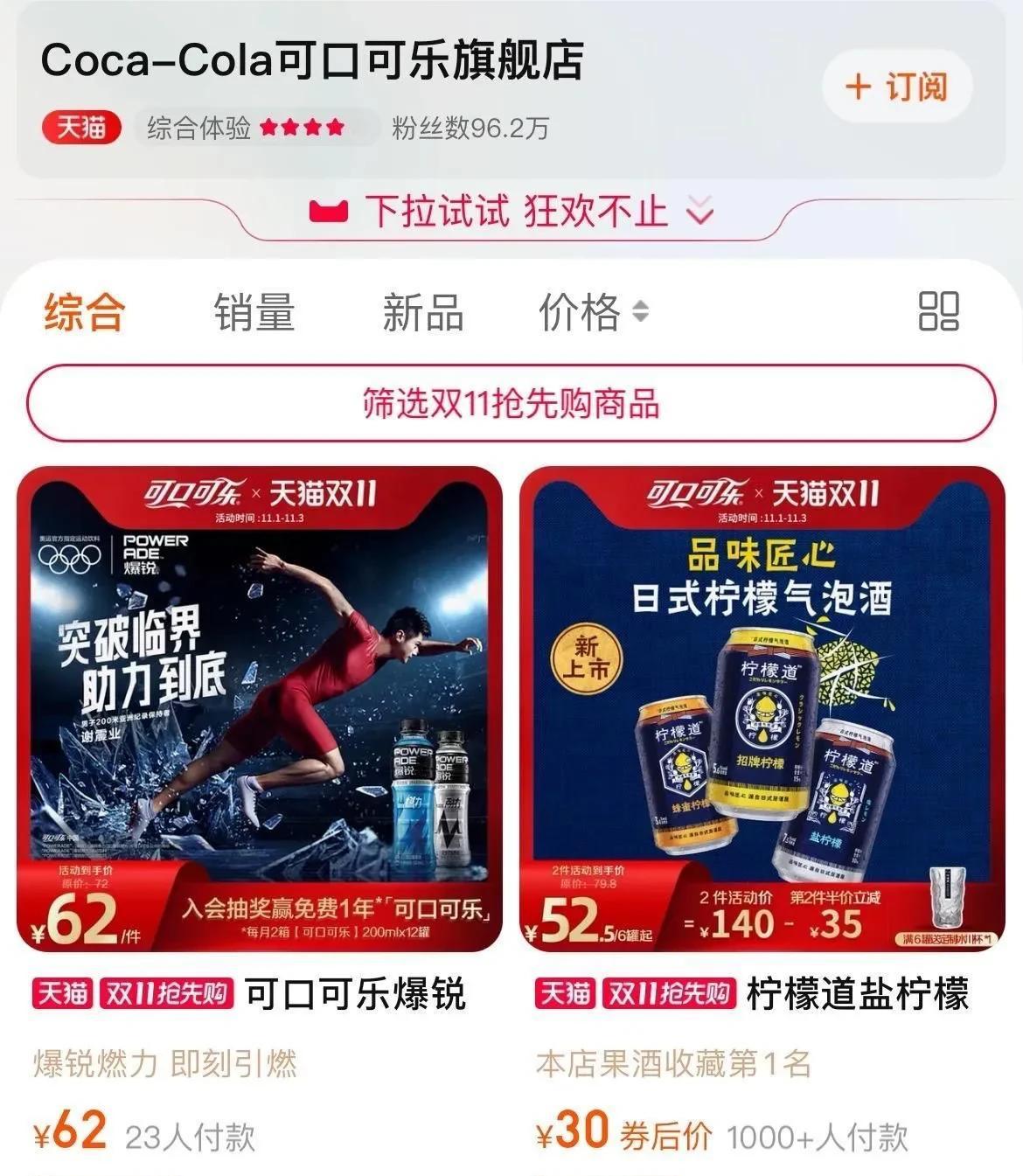Filter by 筛选双11抢先购商品
The width and height of the screenshot is (1023, 1176).
point(511,404)
